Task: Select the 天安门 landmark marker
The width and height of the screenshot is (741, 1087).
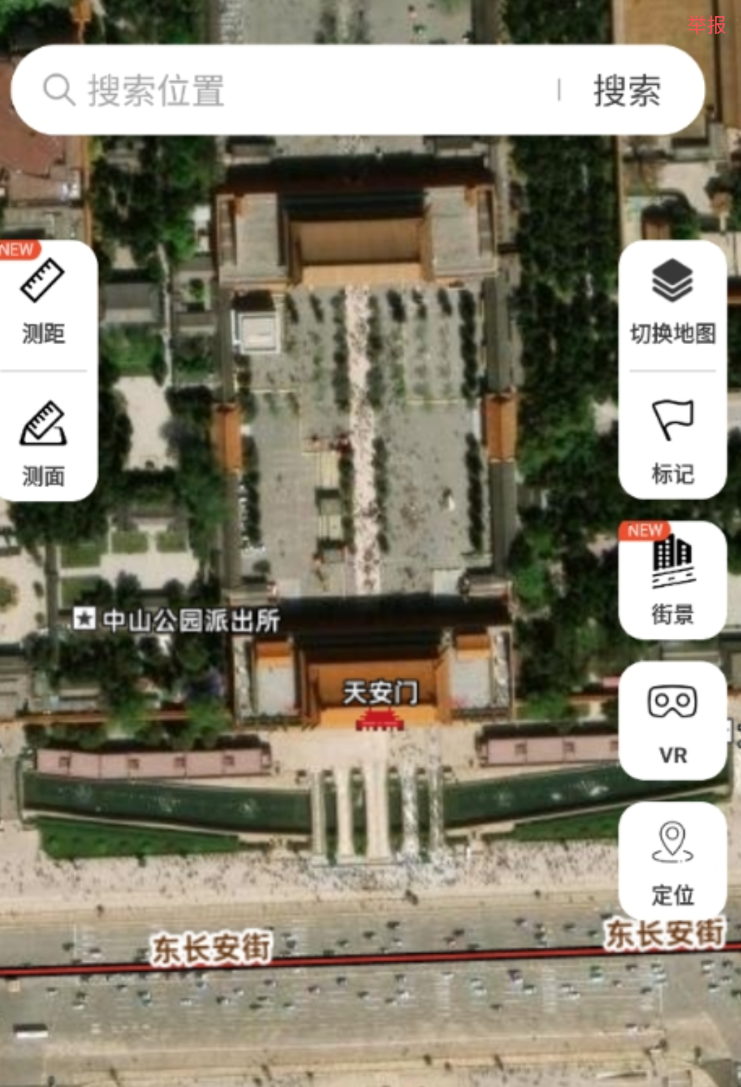Action: pyautogui.click(x=380, y=705)
